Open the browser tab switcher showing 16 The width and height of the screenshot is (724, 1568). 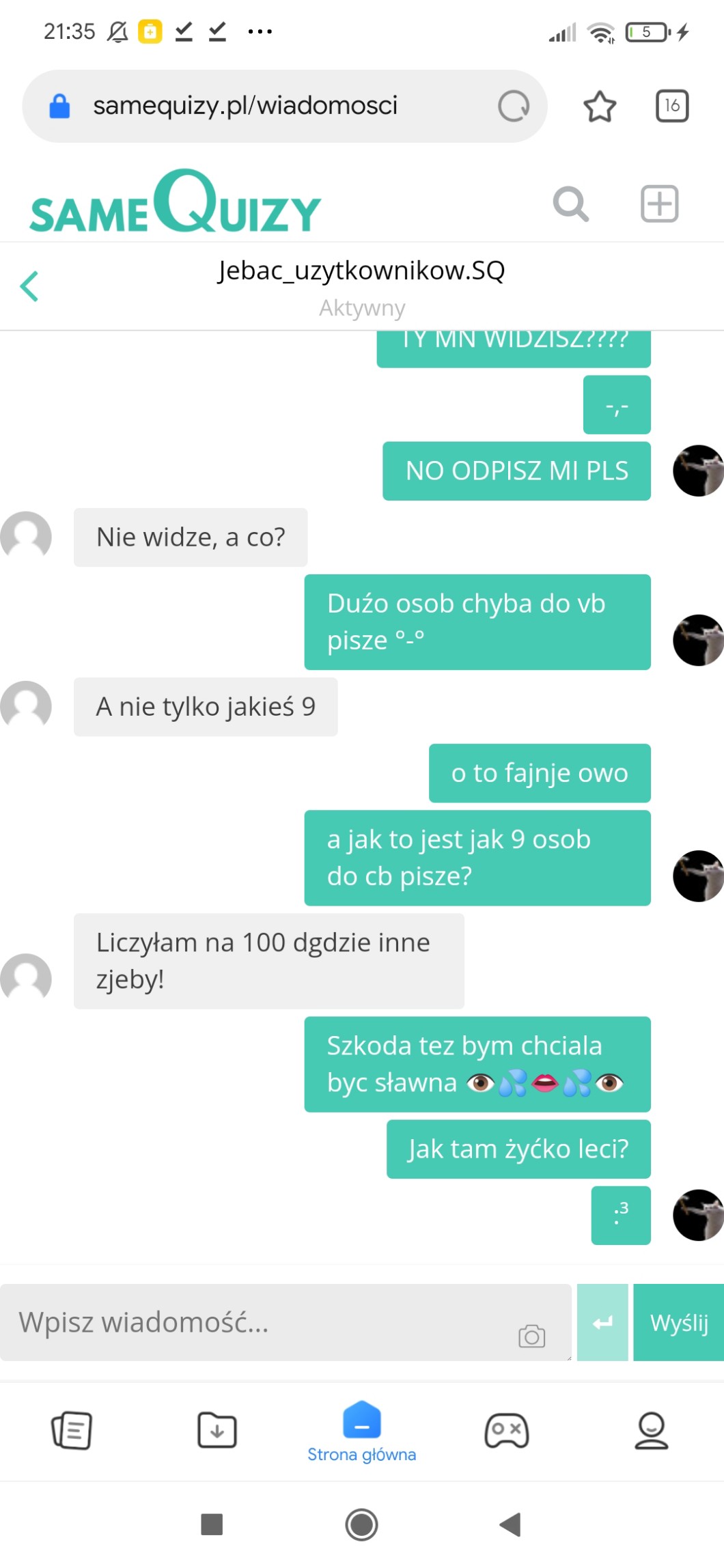pyautogui.click(x=672, y=106)
